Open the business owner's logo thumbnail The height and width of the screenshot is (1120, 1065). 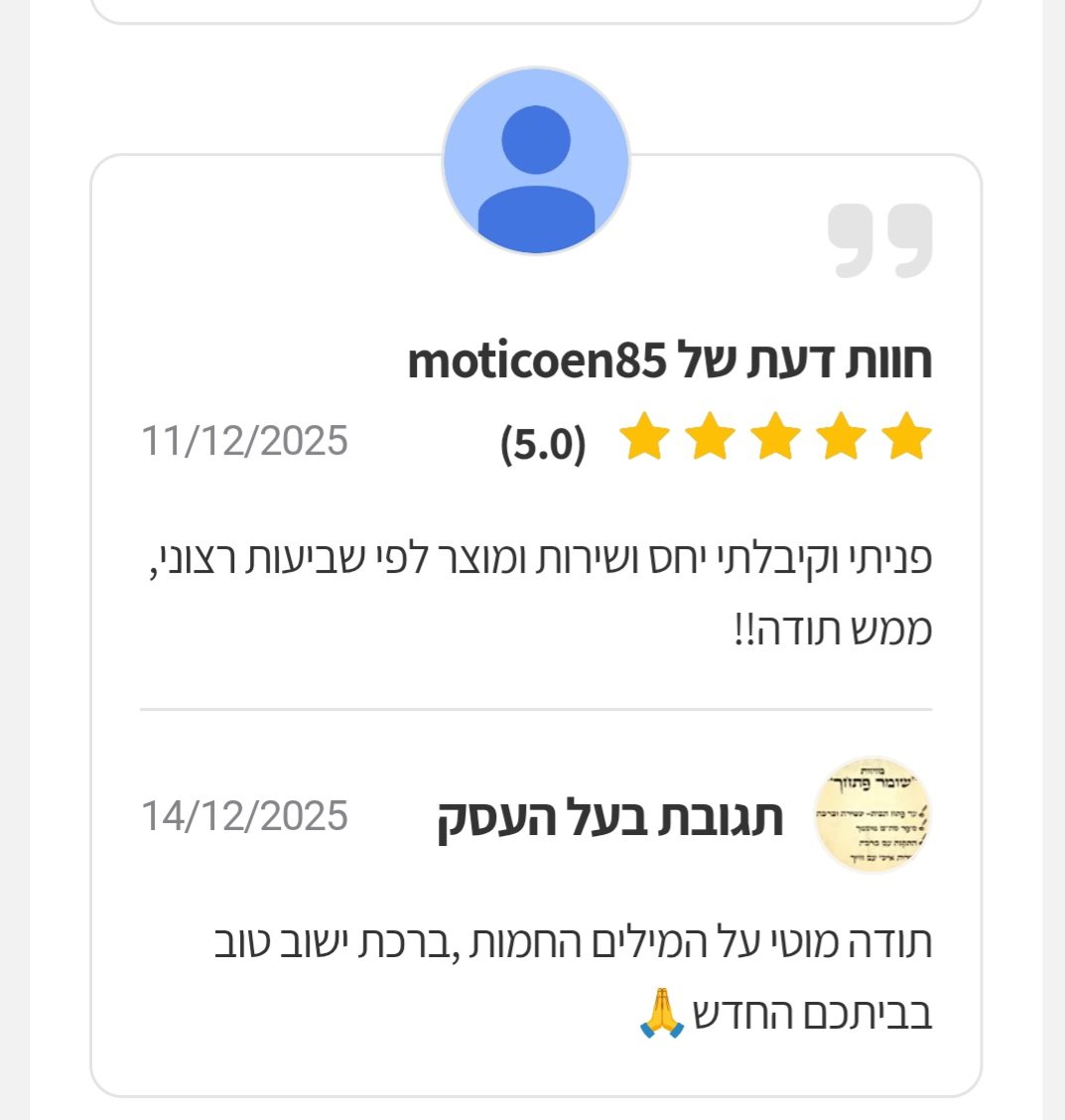(872, 816)
